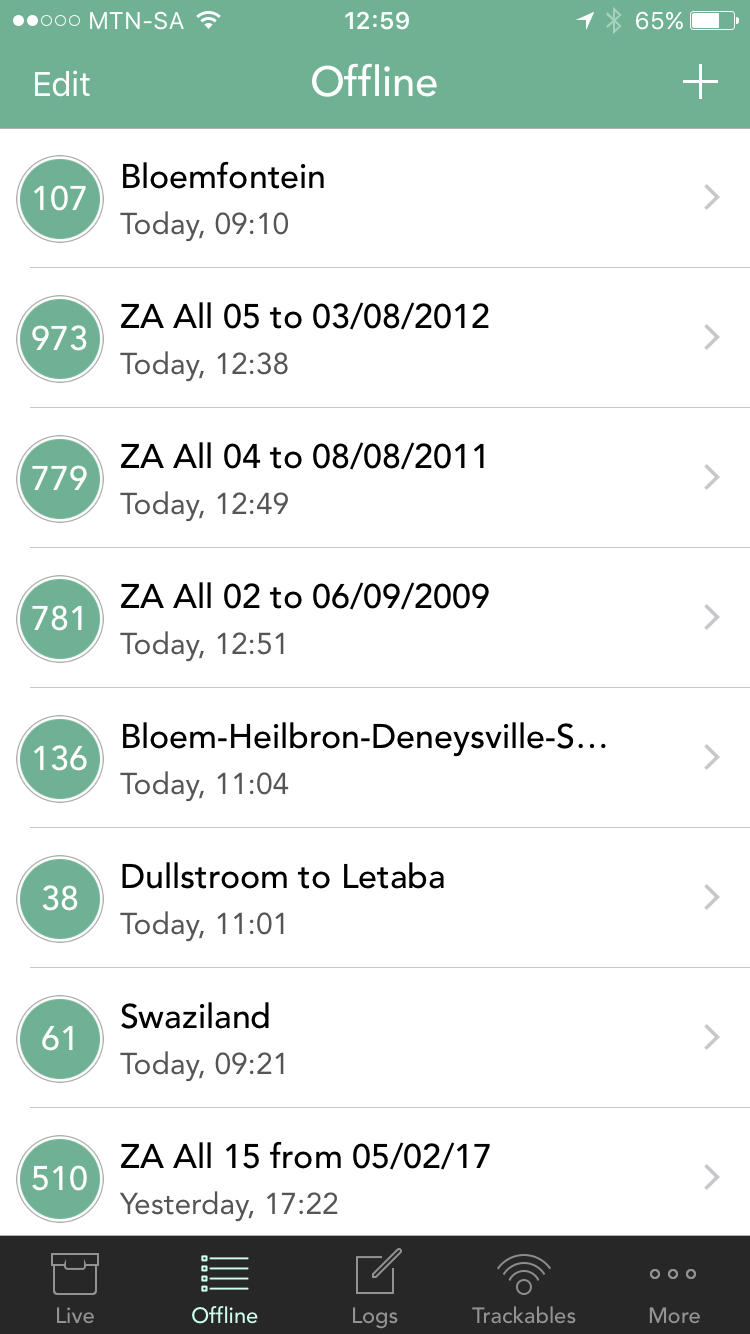Add a new offline list
Image resolution: width=750 pixels, height=1334 pixels.
click(x=700, y=82)
